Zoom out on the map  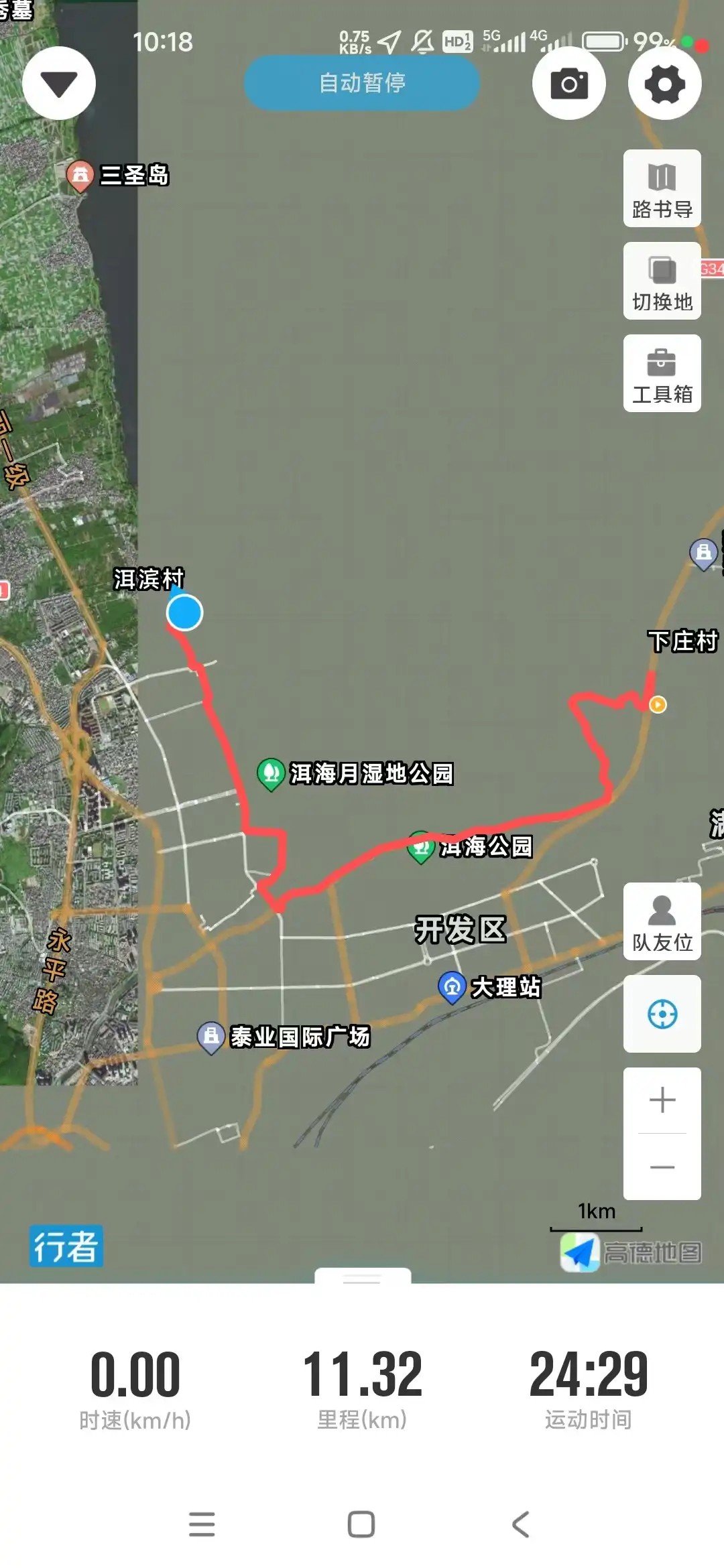coord(662,1167)
